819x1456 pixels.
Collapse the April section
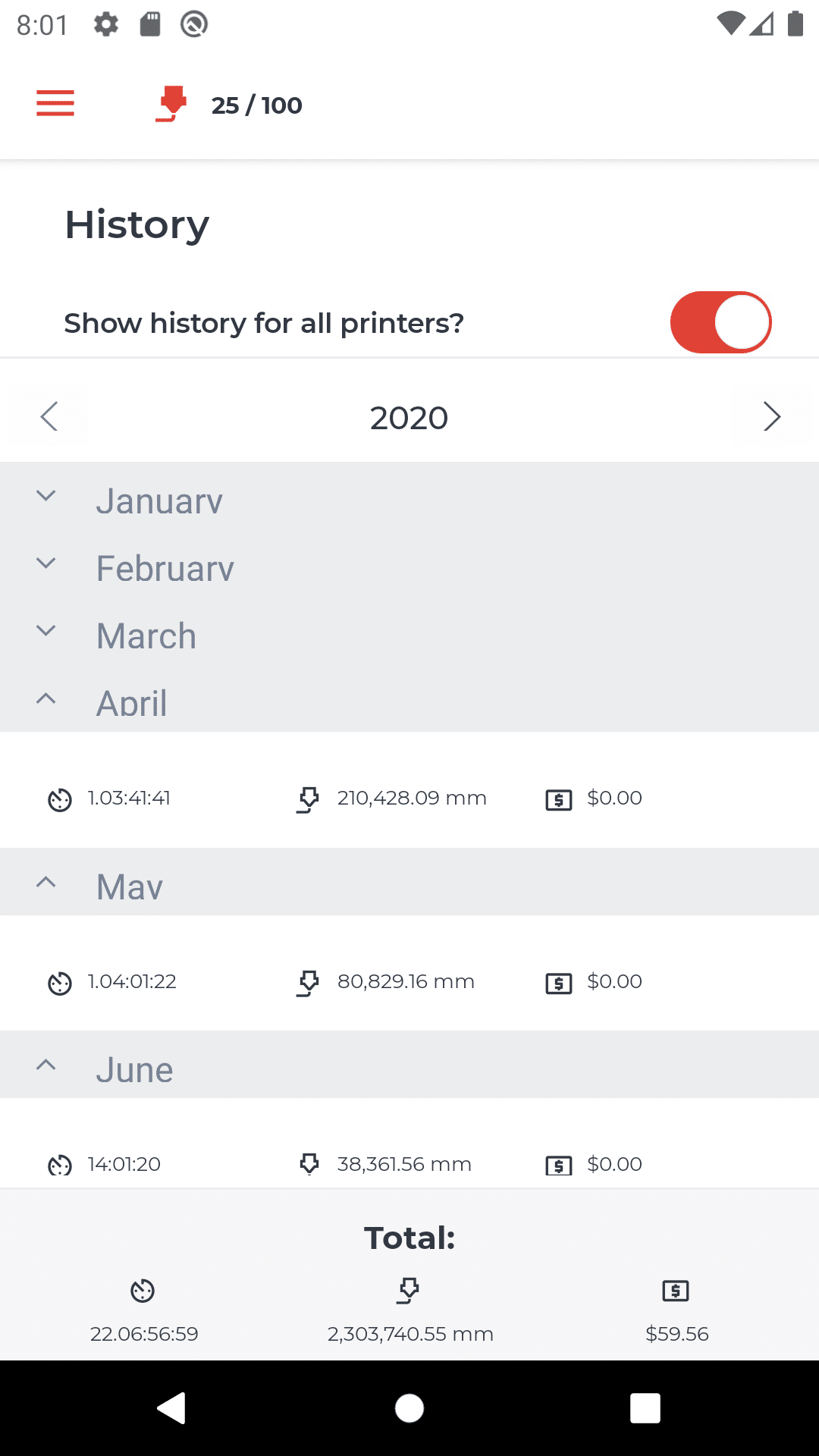[409, 701]
